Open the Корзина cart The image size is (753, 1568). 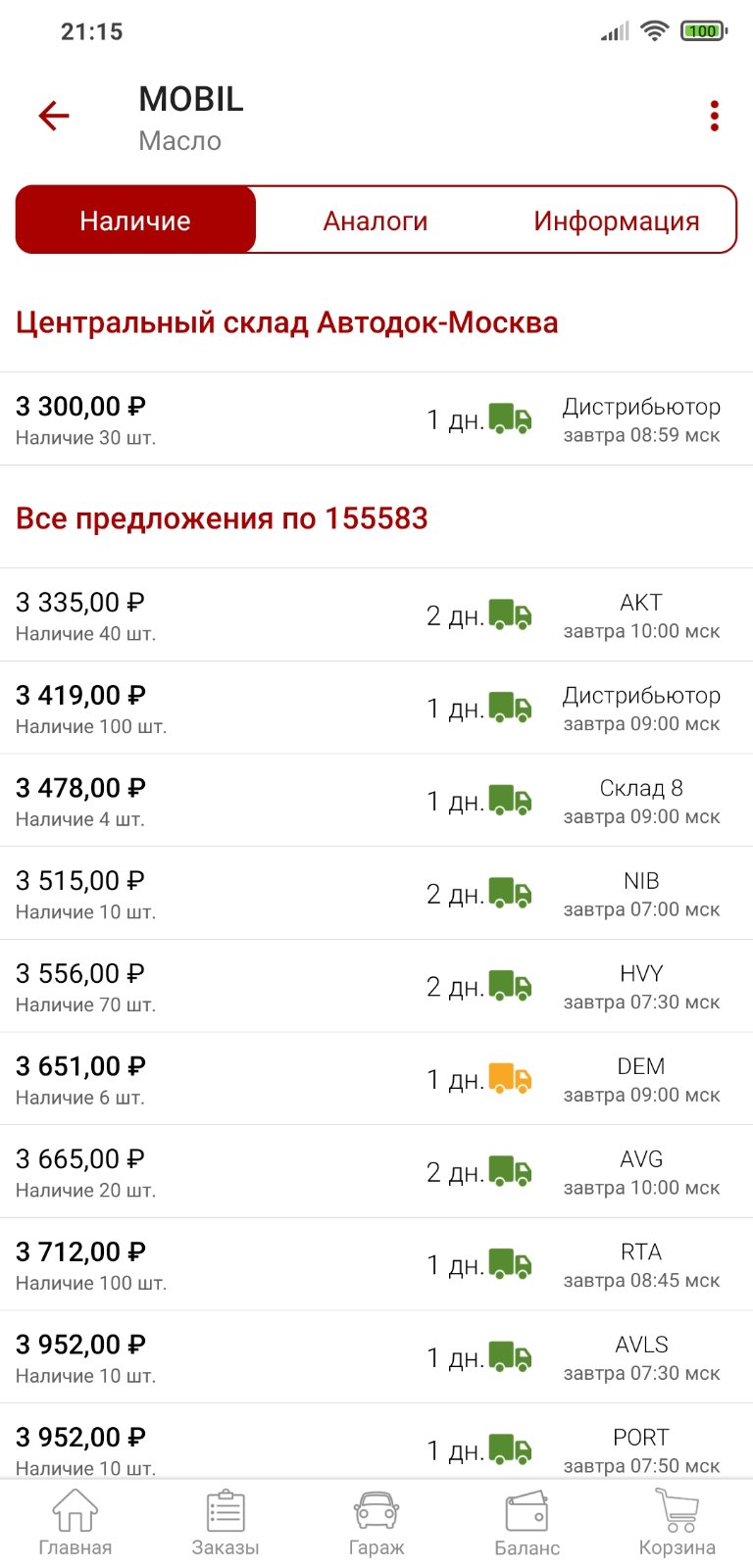tap(678, 1524)
